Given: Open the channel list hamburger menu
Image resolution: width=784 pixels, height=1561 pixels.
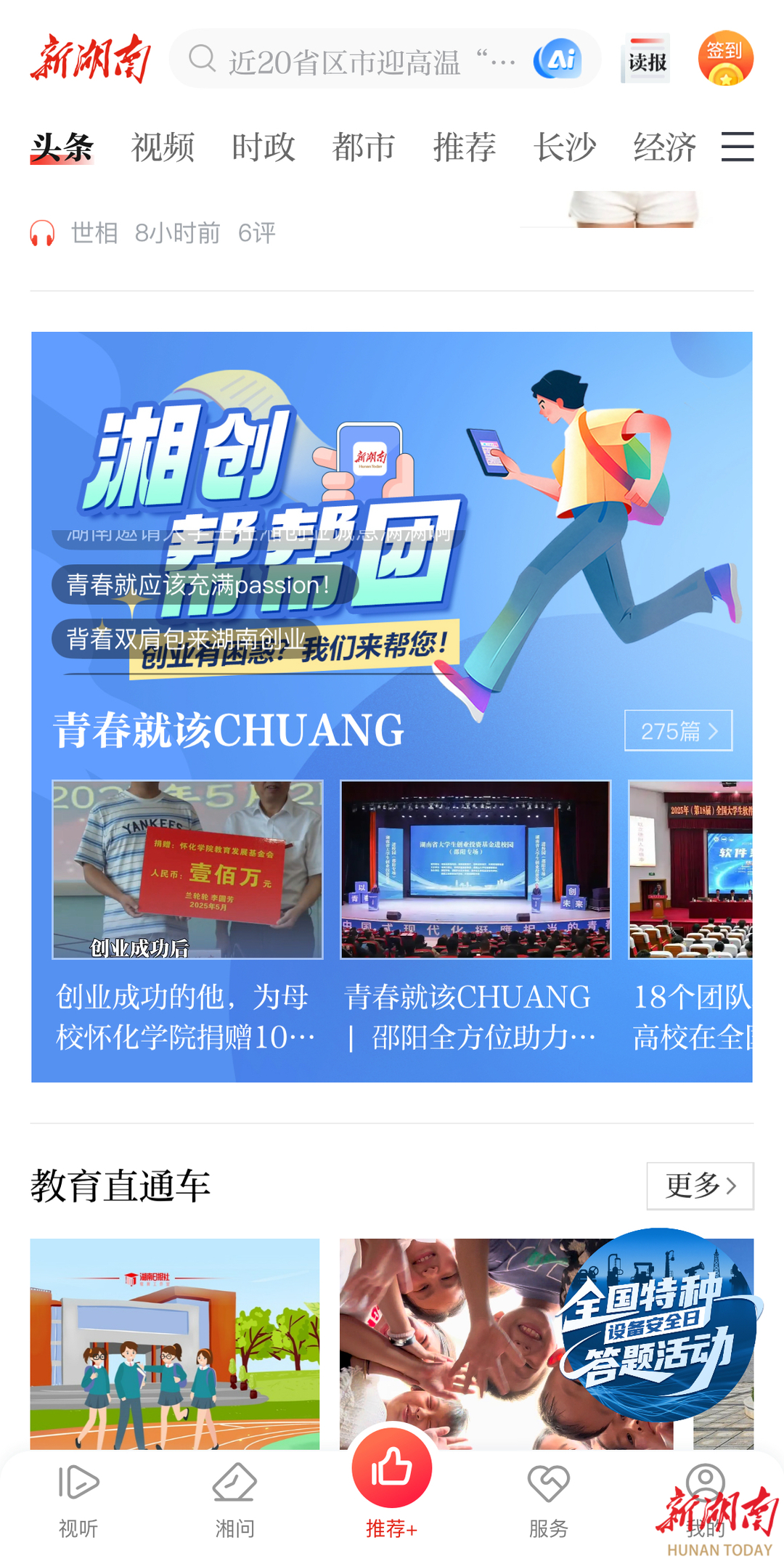Looking at the screenshot, I should click(738, 147).
